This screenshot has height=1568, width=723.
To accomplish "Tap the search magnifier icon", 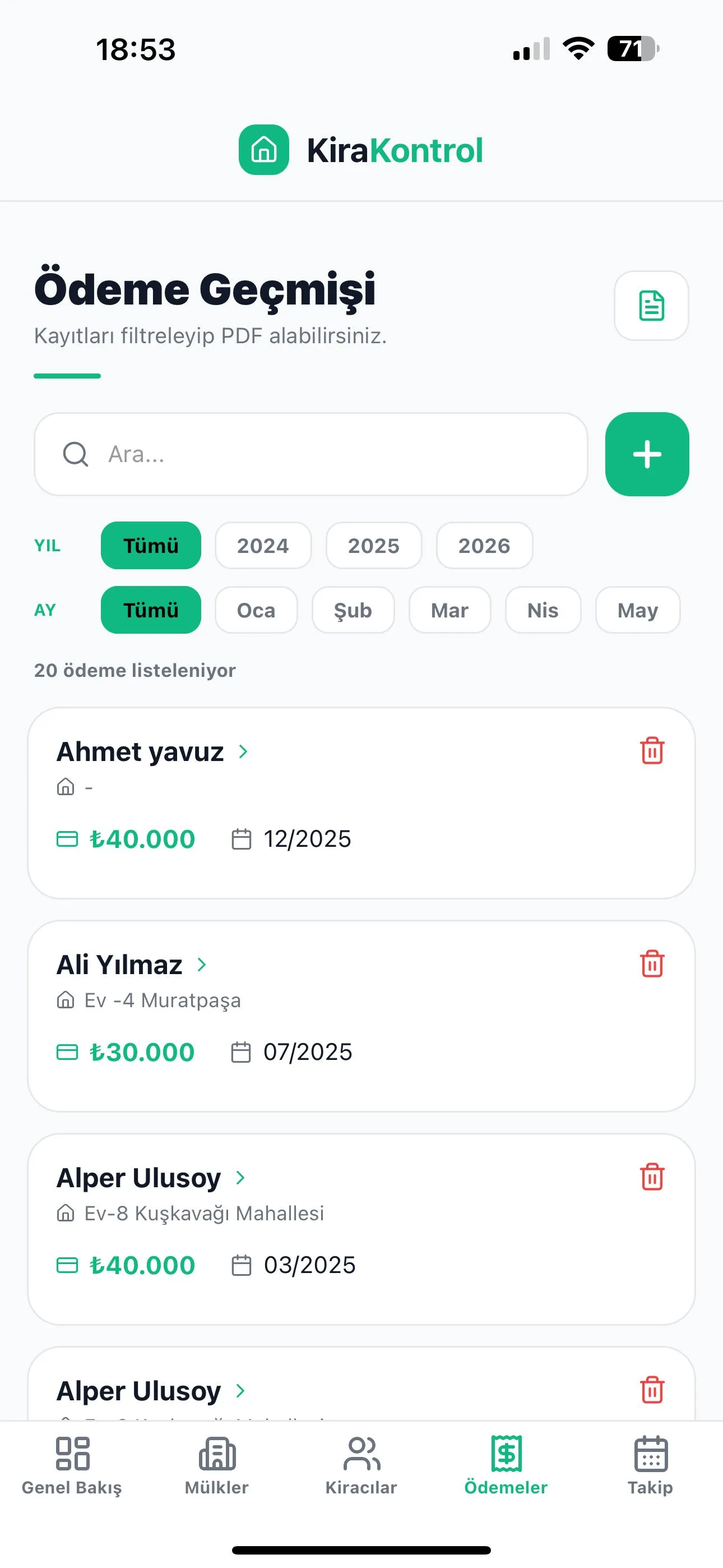I will [x=75, y=454].
